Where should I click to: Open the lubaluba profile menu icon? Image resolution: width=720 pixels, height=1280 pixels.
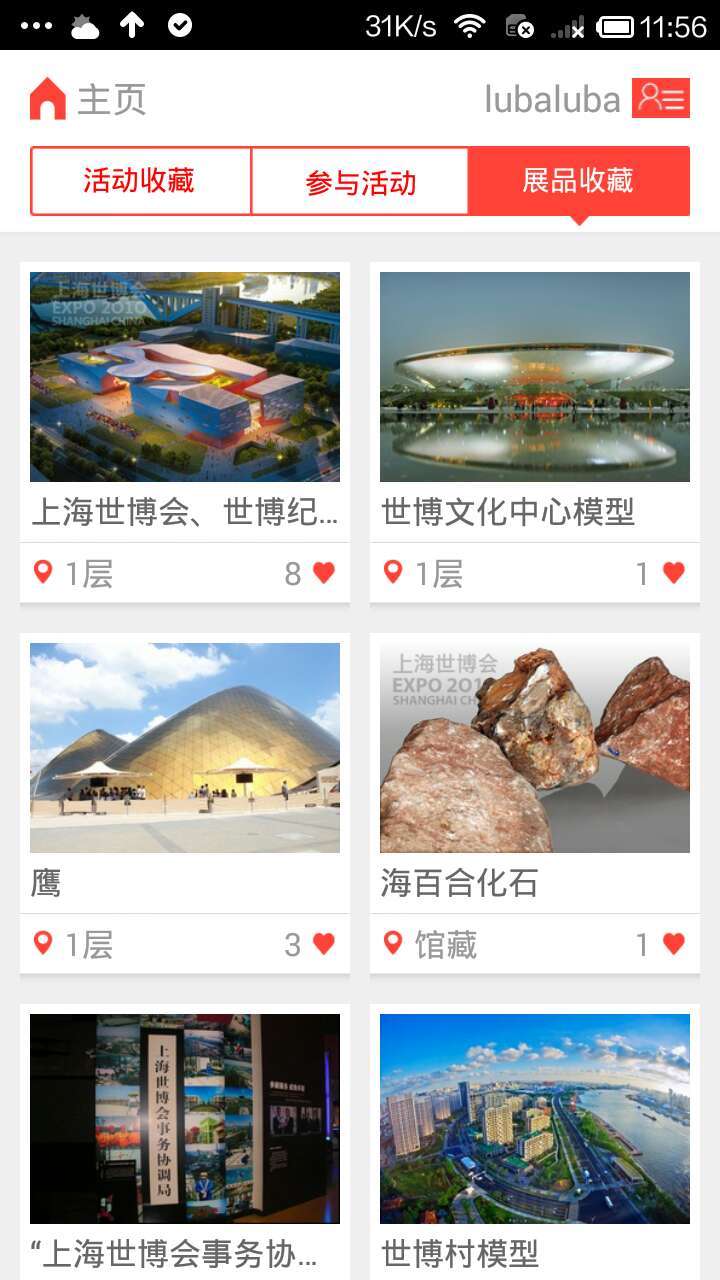point(660,98)
